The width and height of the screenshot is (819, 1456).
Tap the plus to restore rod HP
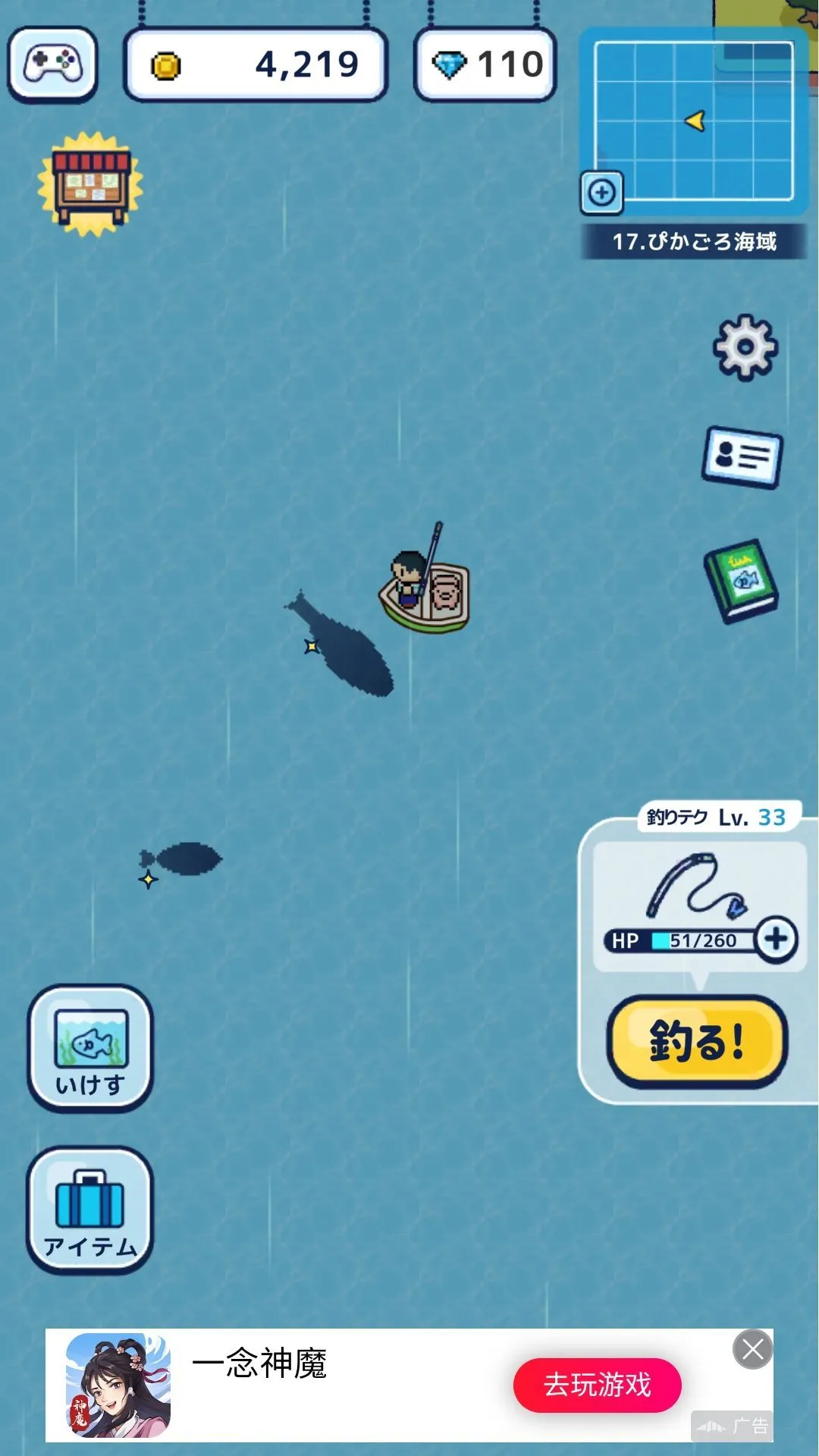pos(776,940)
